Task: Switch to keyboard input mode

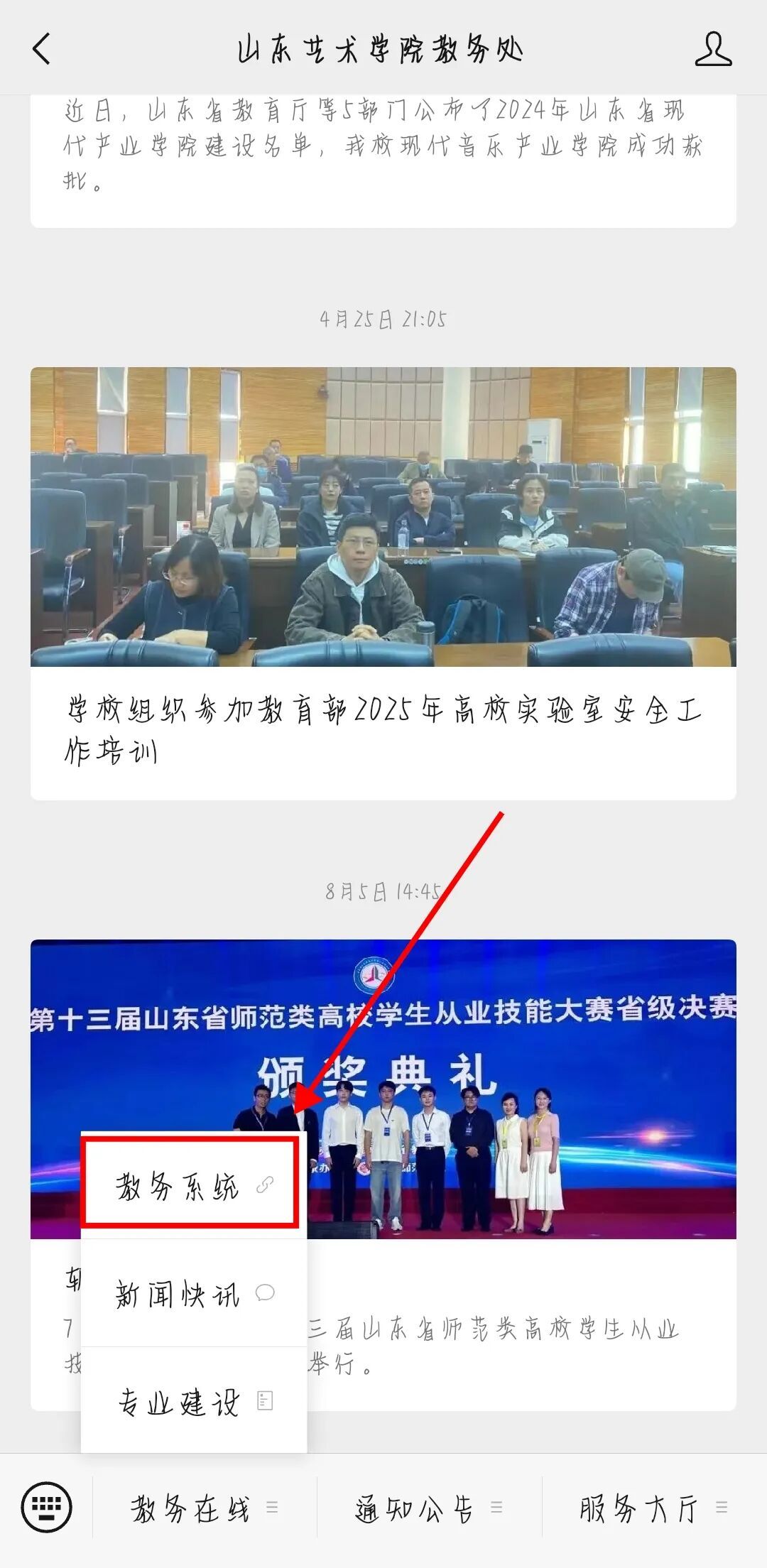Action: click(47, 1507)
